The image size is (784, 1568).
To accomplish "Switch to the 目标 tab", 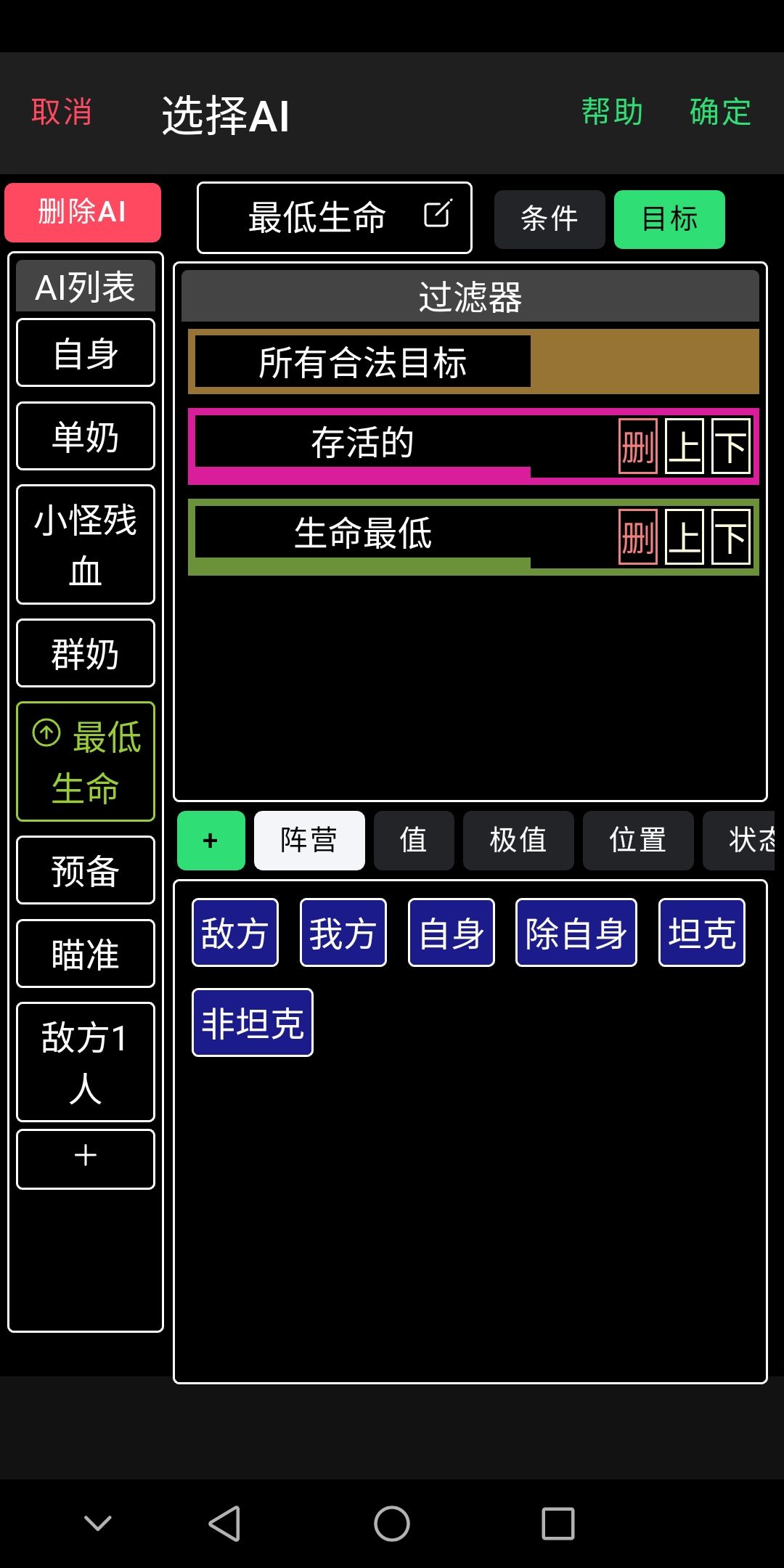I will tap(669, 218).
